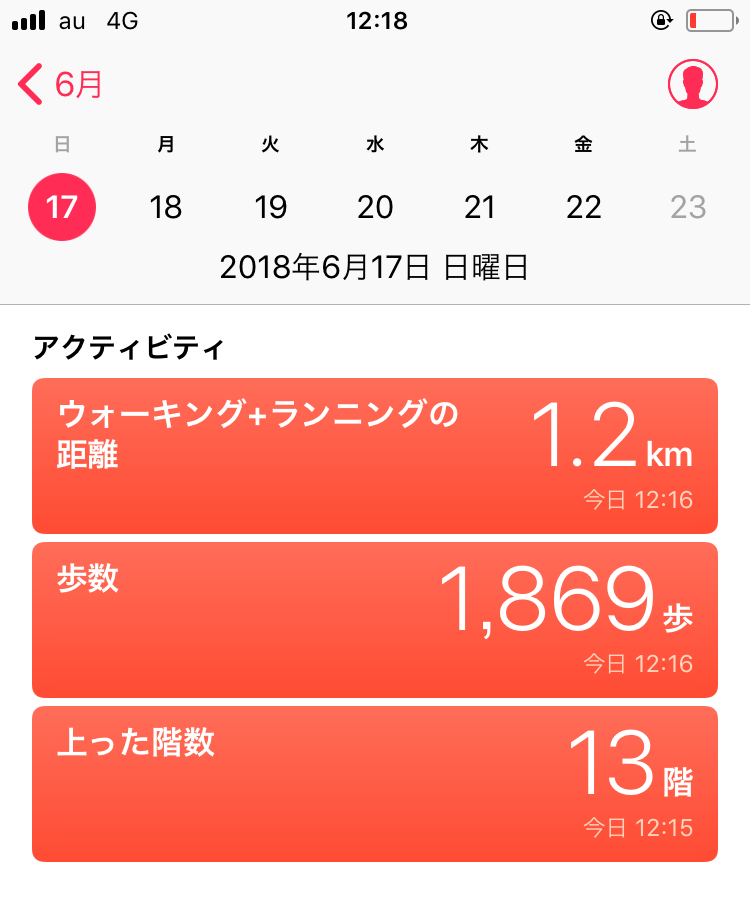Select Monday the 18th
The height and width of the screenshot is (906, 750).
166,207
